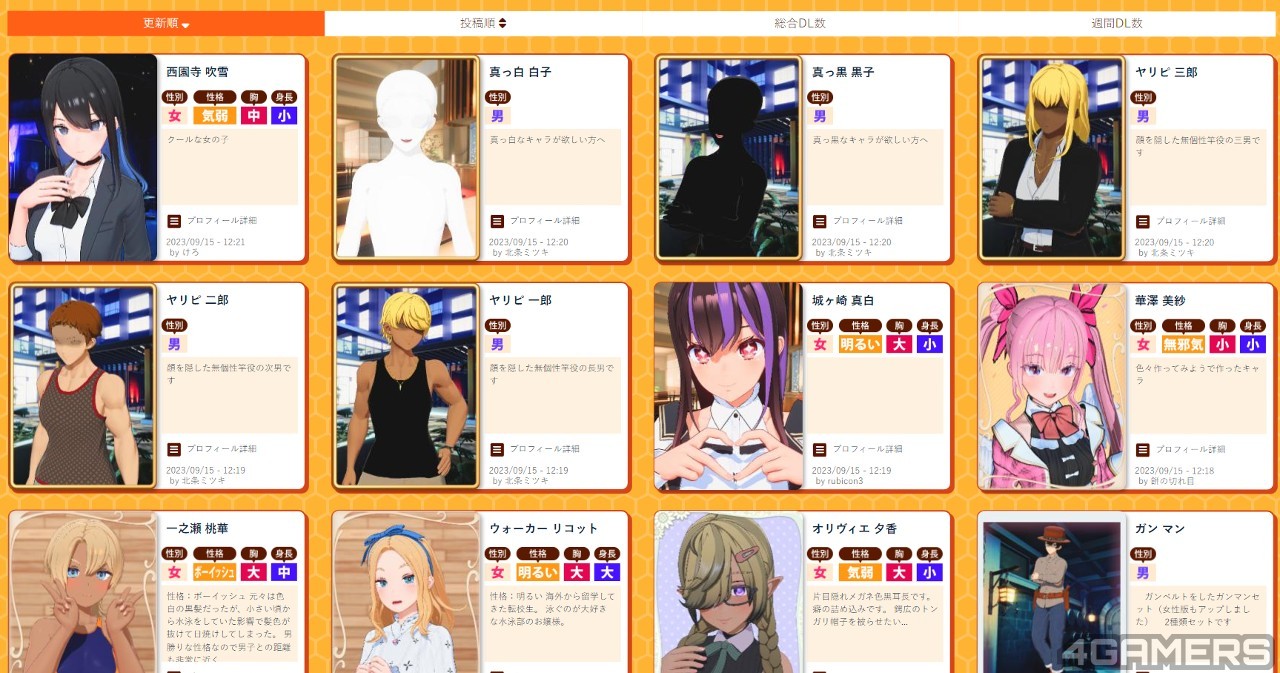This screenshot has width=1280, height=673.
Task: Show プロフィール詳細 for 西園寺 吹雪
Action: tap(212, 221)
